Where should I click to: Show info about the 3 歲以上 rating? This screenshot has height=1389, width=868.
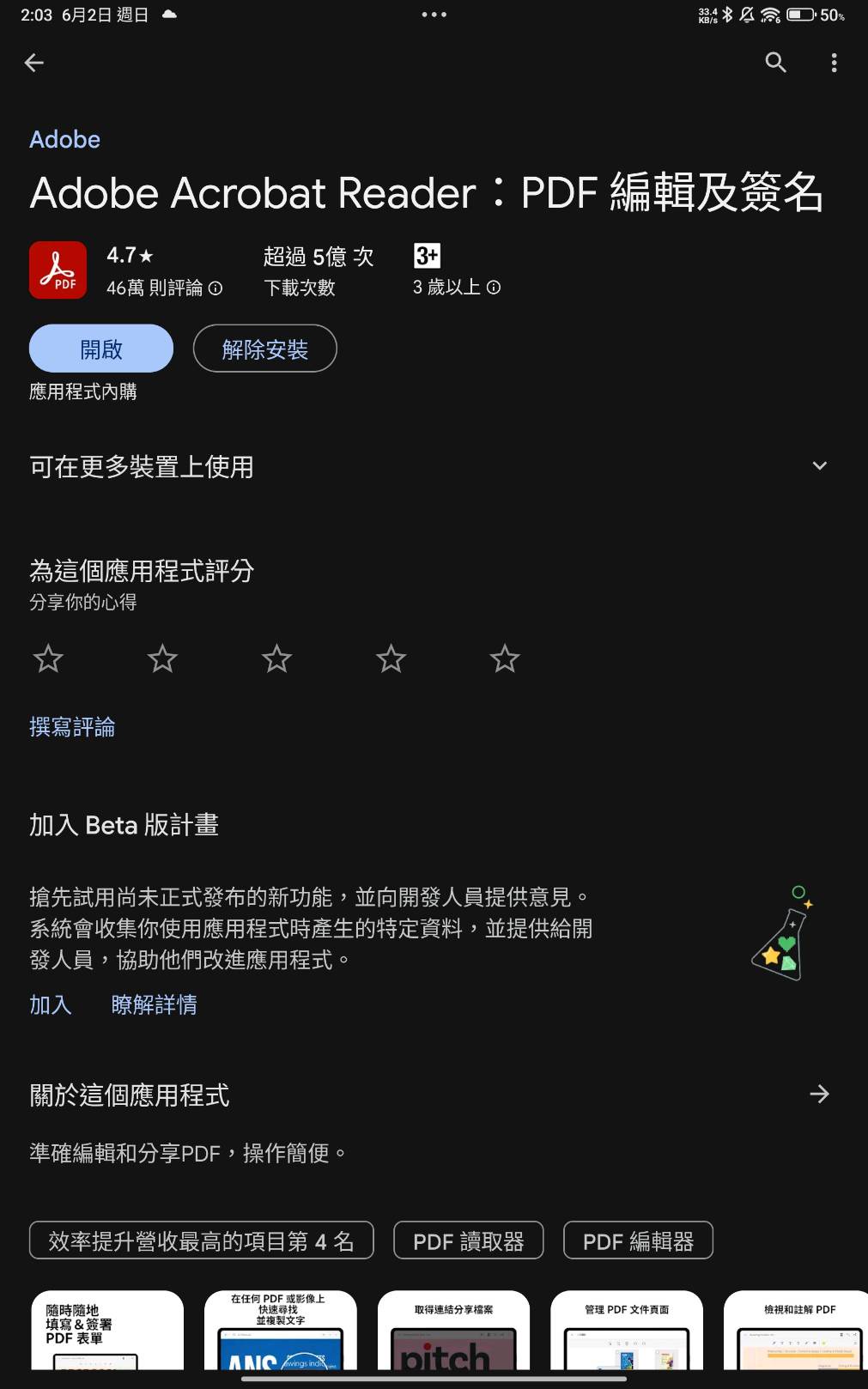494,288
